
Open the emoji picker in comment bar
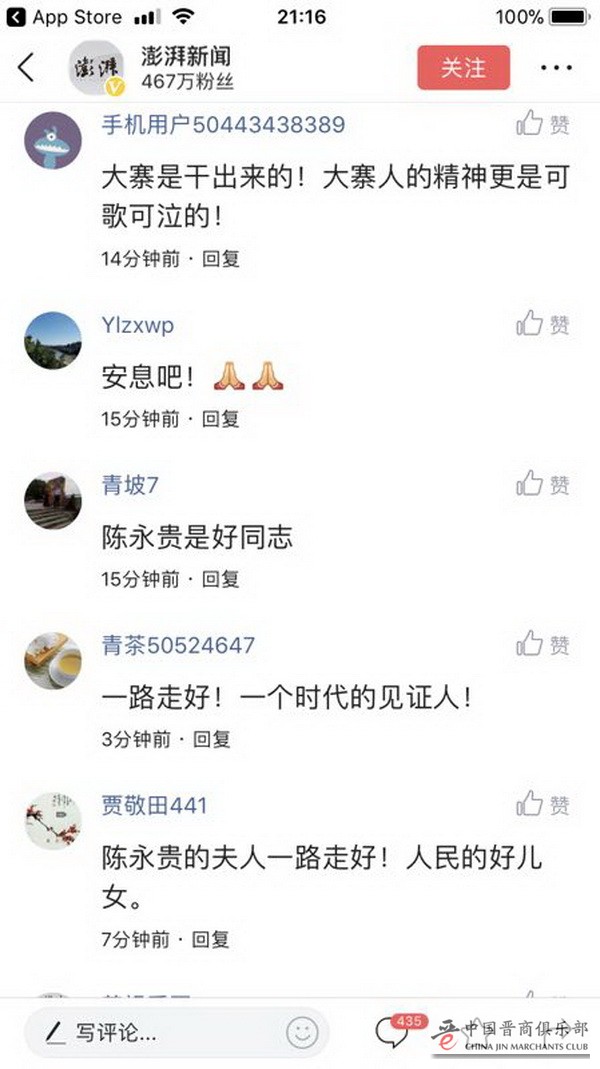tap(301, 1032)
